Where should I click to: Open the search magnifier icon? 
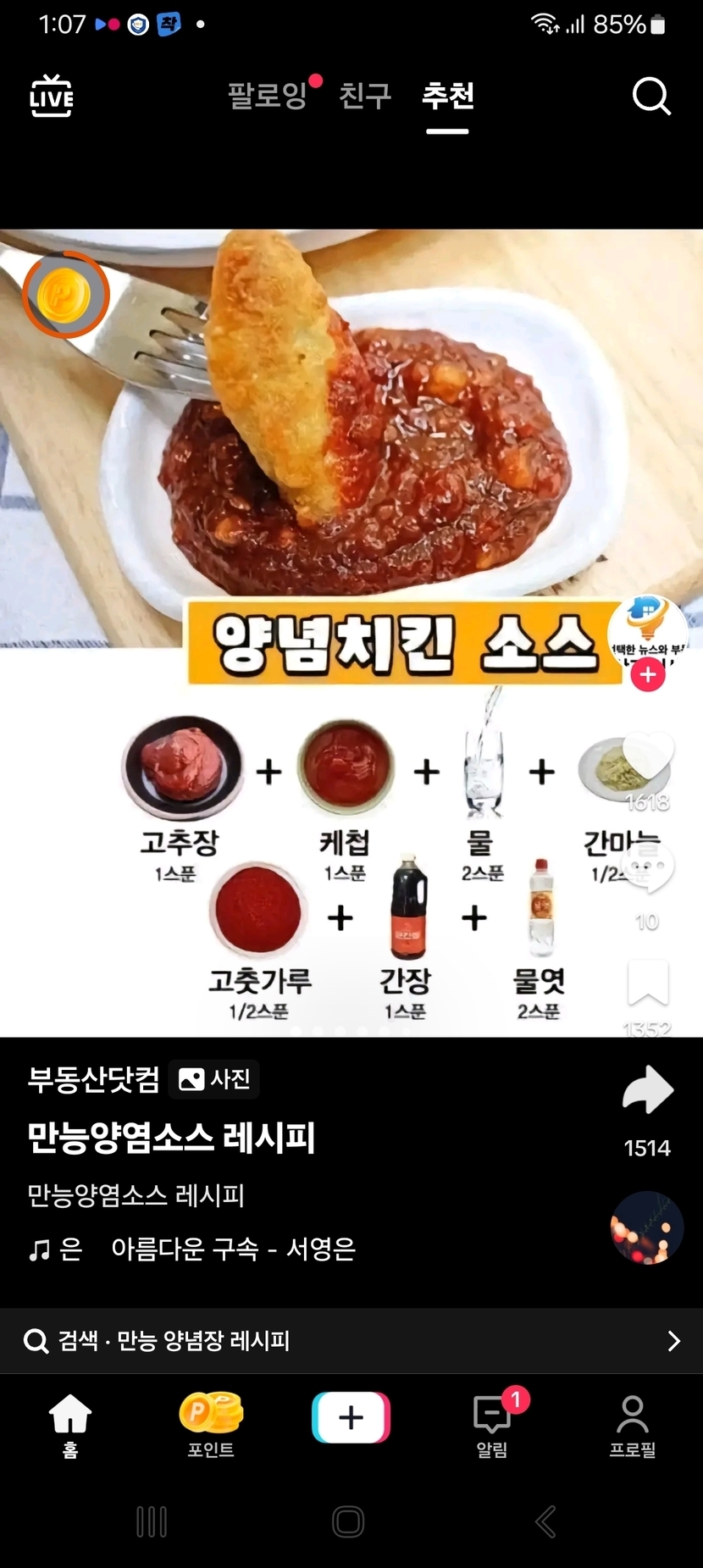tap(650, 97)
